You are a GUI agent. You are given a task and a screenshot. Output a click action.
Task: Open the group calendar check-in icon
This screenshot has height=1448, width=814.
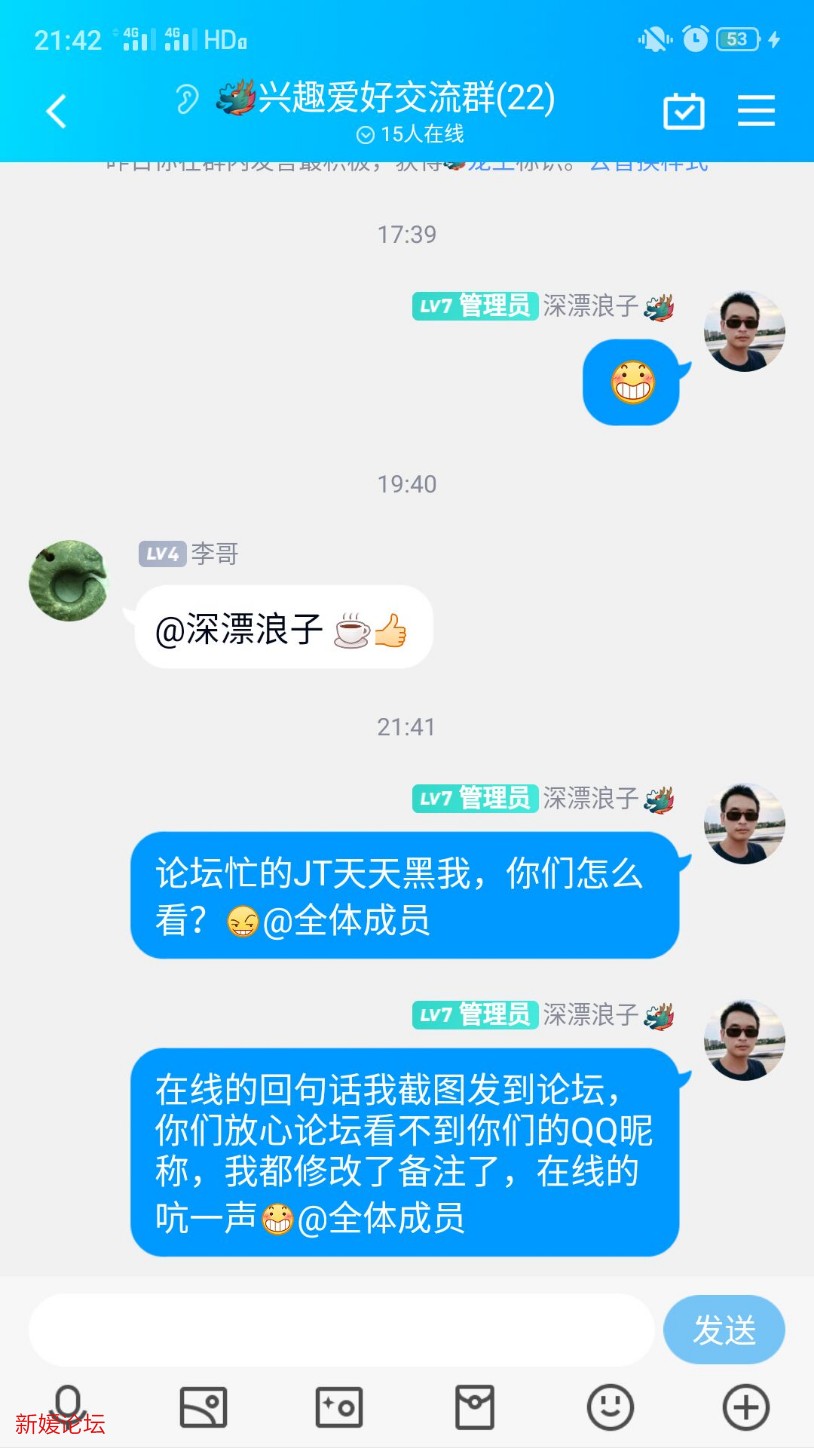(684, 111)
